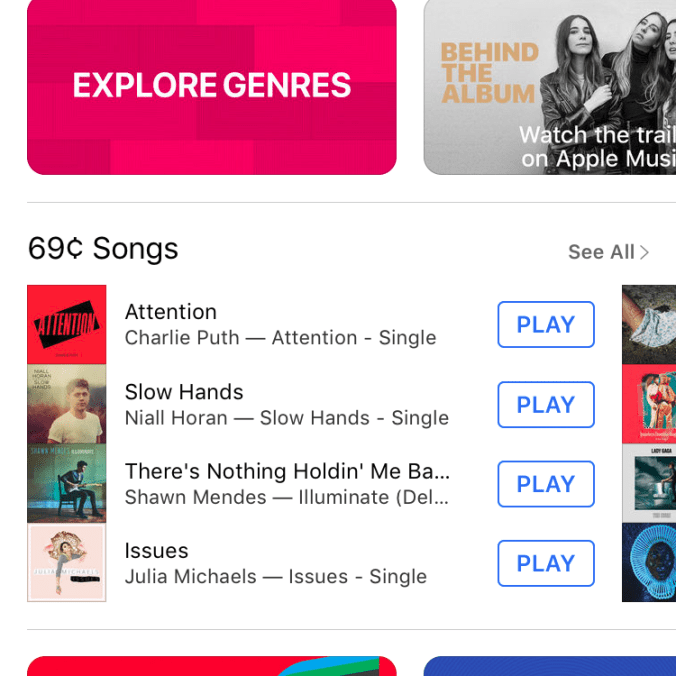Play There's Nothing Holdin' Me Back
This screenshot has width=676, height=676.
tap(546, 484)
